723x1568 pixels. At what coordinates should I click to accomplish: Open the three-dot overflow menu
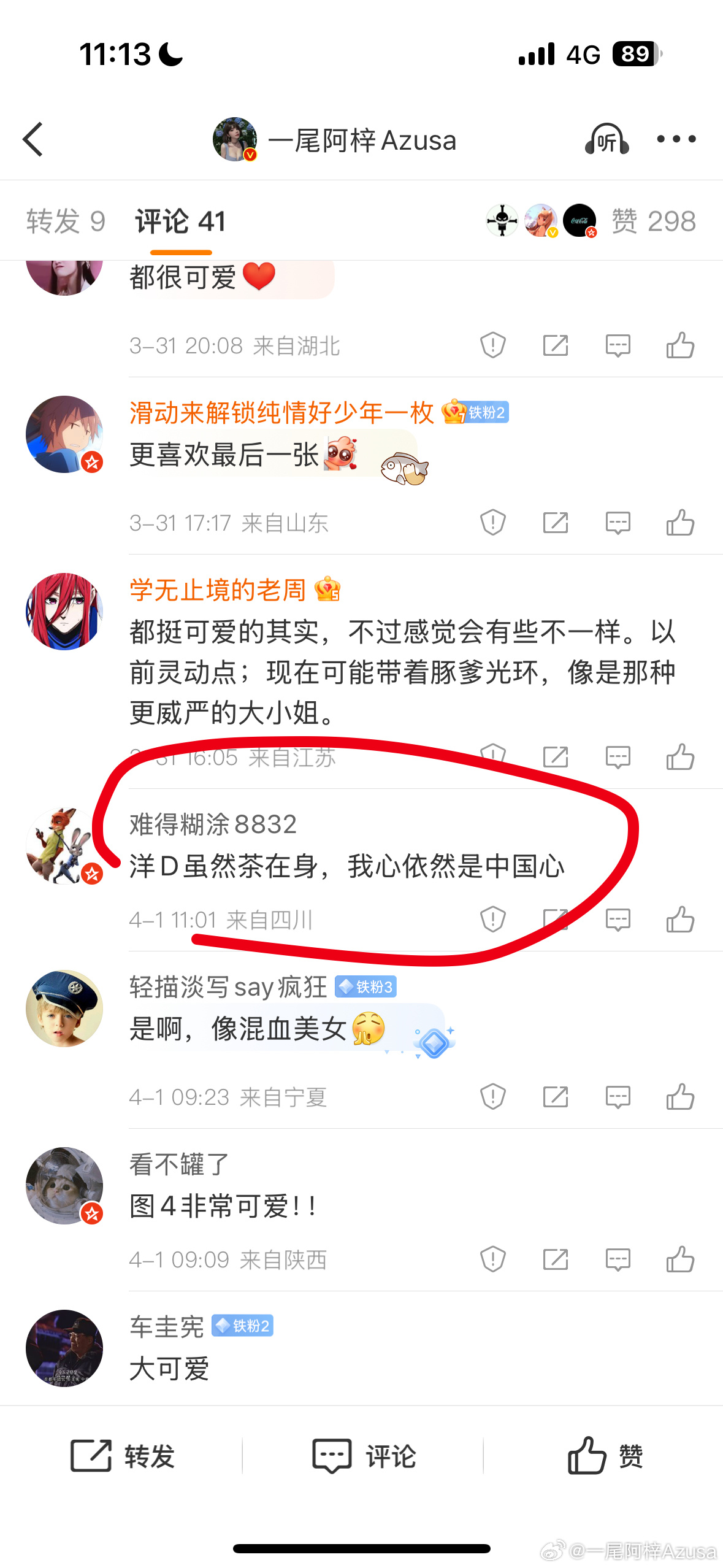676,139
